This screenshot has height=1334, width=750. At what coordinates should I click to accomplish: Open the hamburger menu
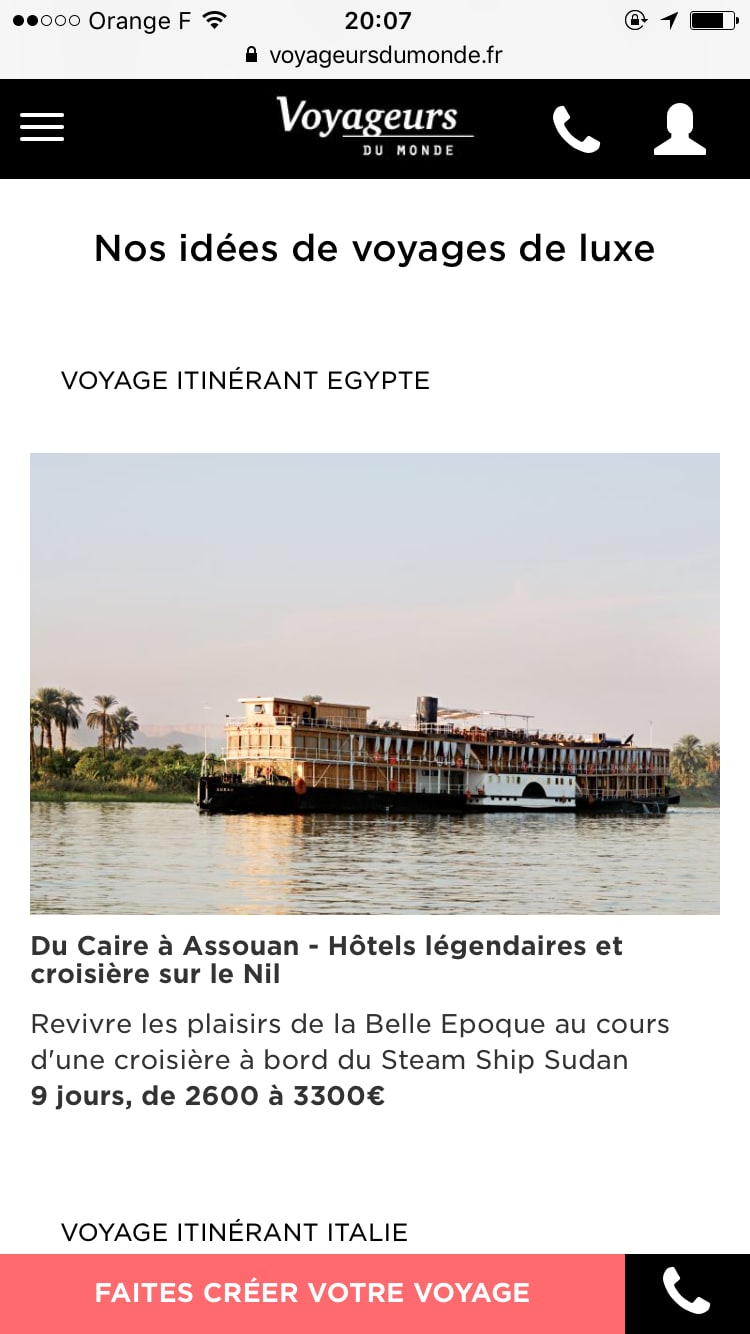pos(42,127)
